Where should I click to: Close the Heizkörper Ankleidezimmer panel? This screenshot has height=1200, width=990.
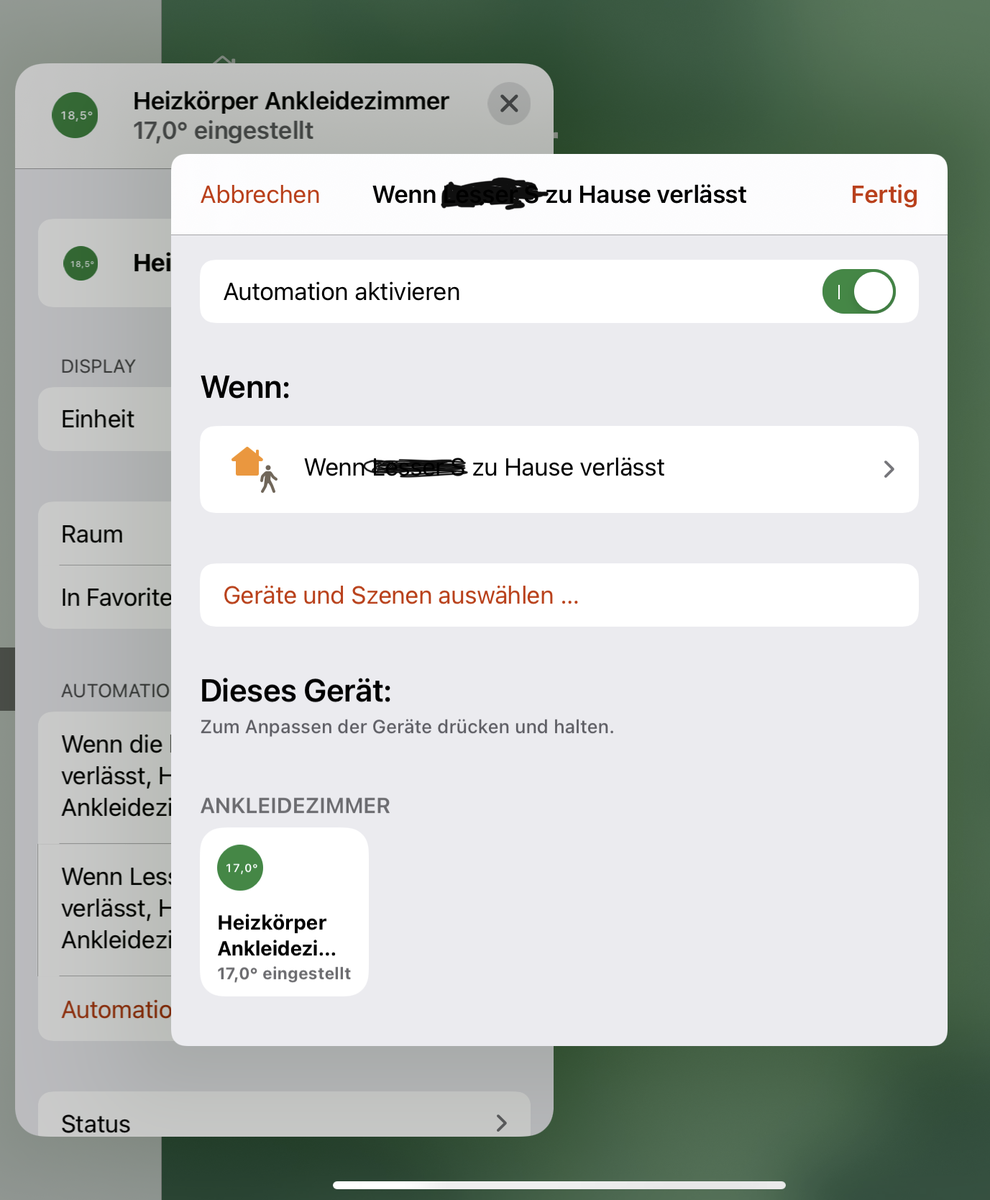tap(508, 104)
